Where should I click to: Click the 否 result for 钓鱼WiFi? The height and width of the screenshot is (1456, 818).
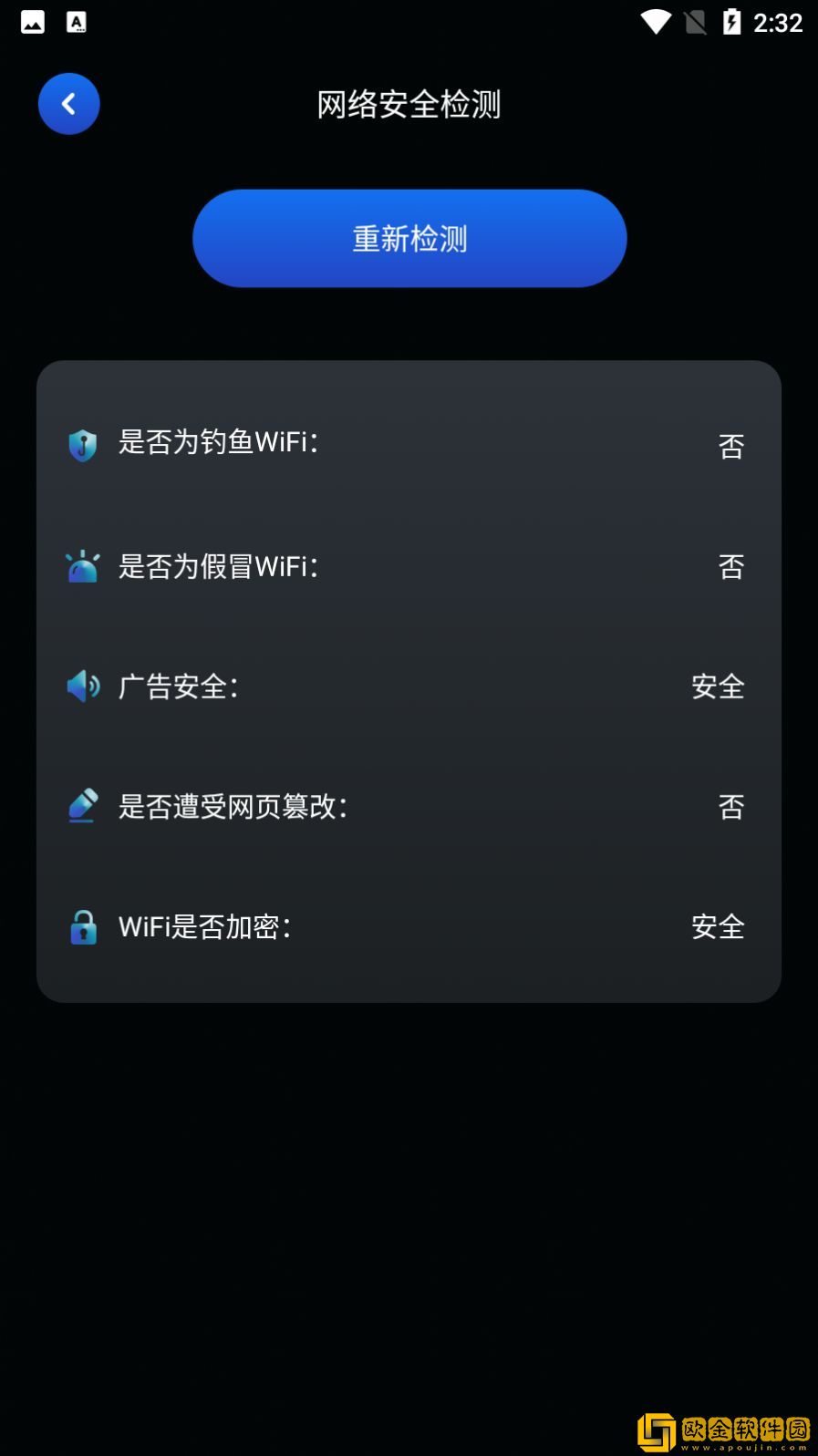click(730, 446)
